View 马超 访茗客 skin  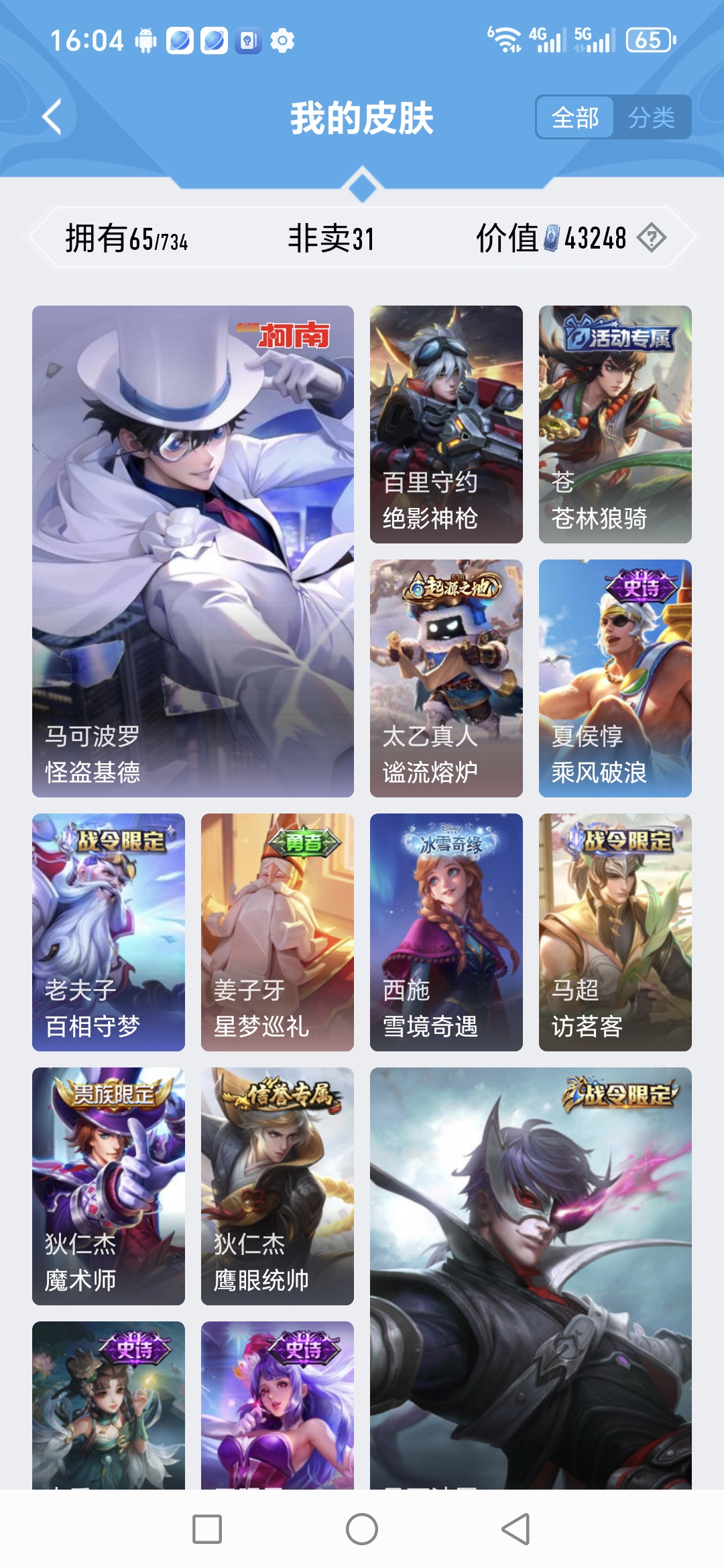pyautogui.click(x=615, y=932)
